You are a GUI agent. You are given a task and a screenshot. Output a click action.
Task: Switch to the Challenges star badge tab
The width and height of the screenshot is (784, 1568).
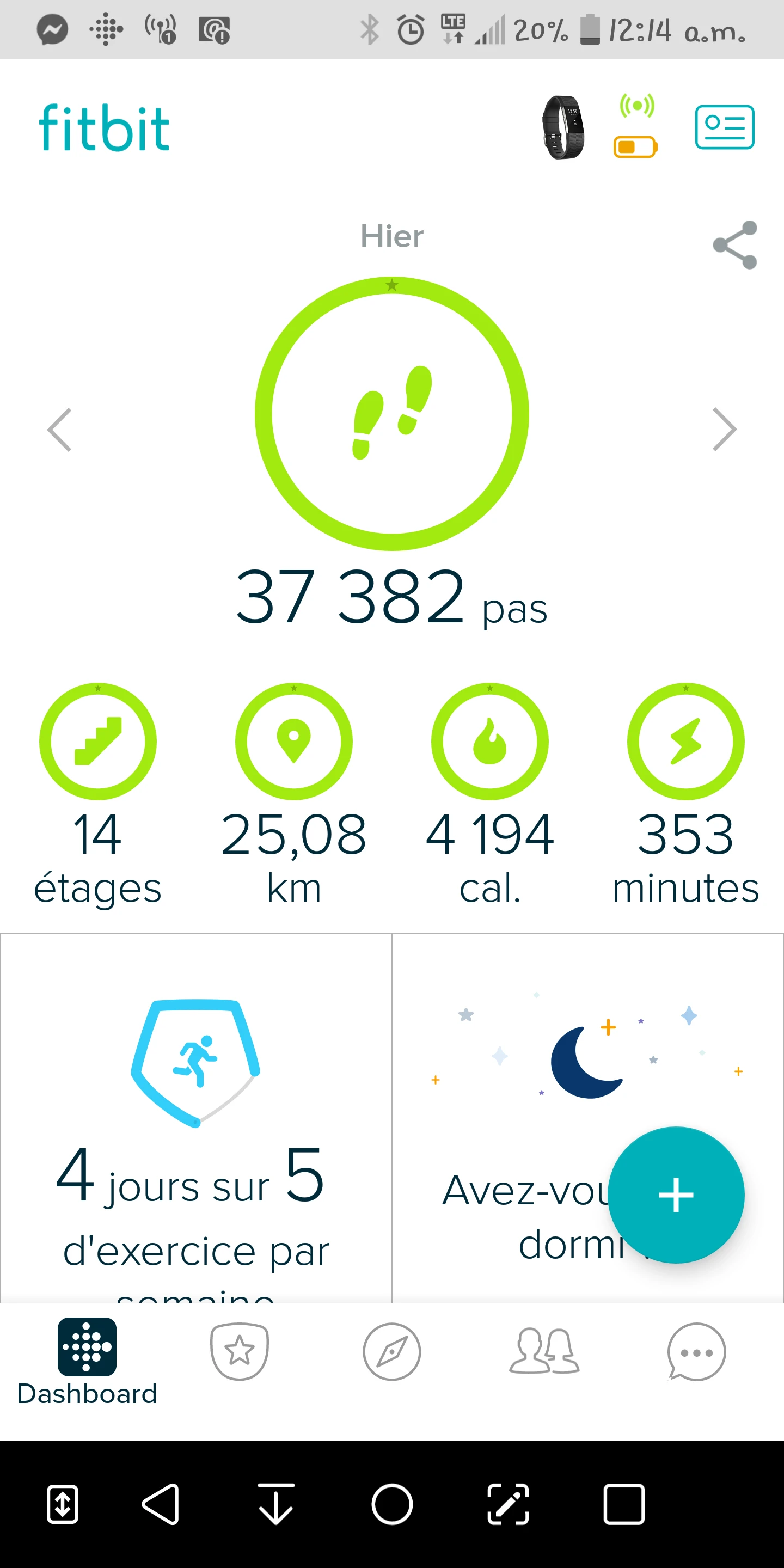(x=239, y=1351)
